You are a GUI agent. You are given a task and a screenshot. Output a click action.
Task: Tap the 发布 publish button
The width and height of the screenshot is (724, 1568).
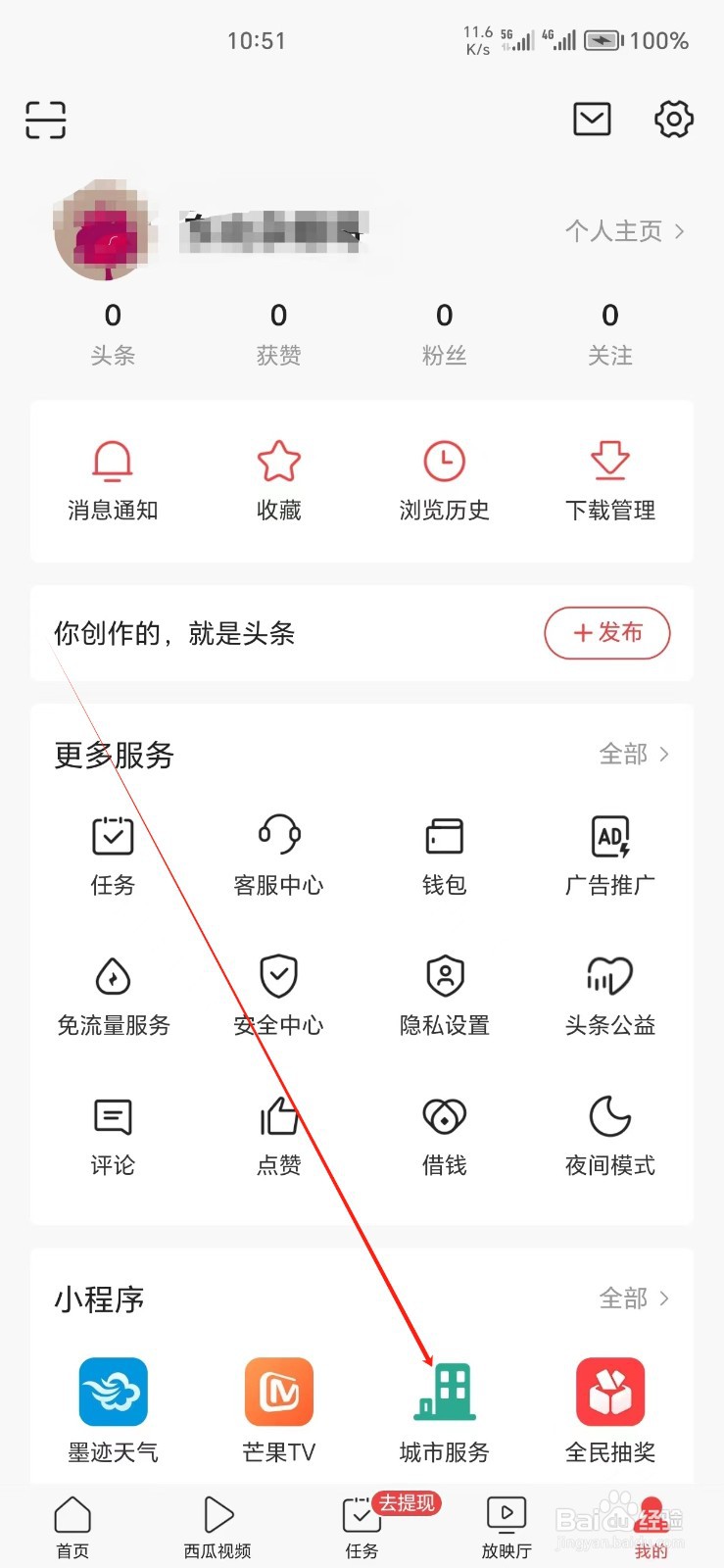606,634
